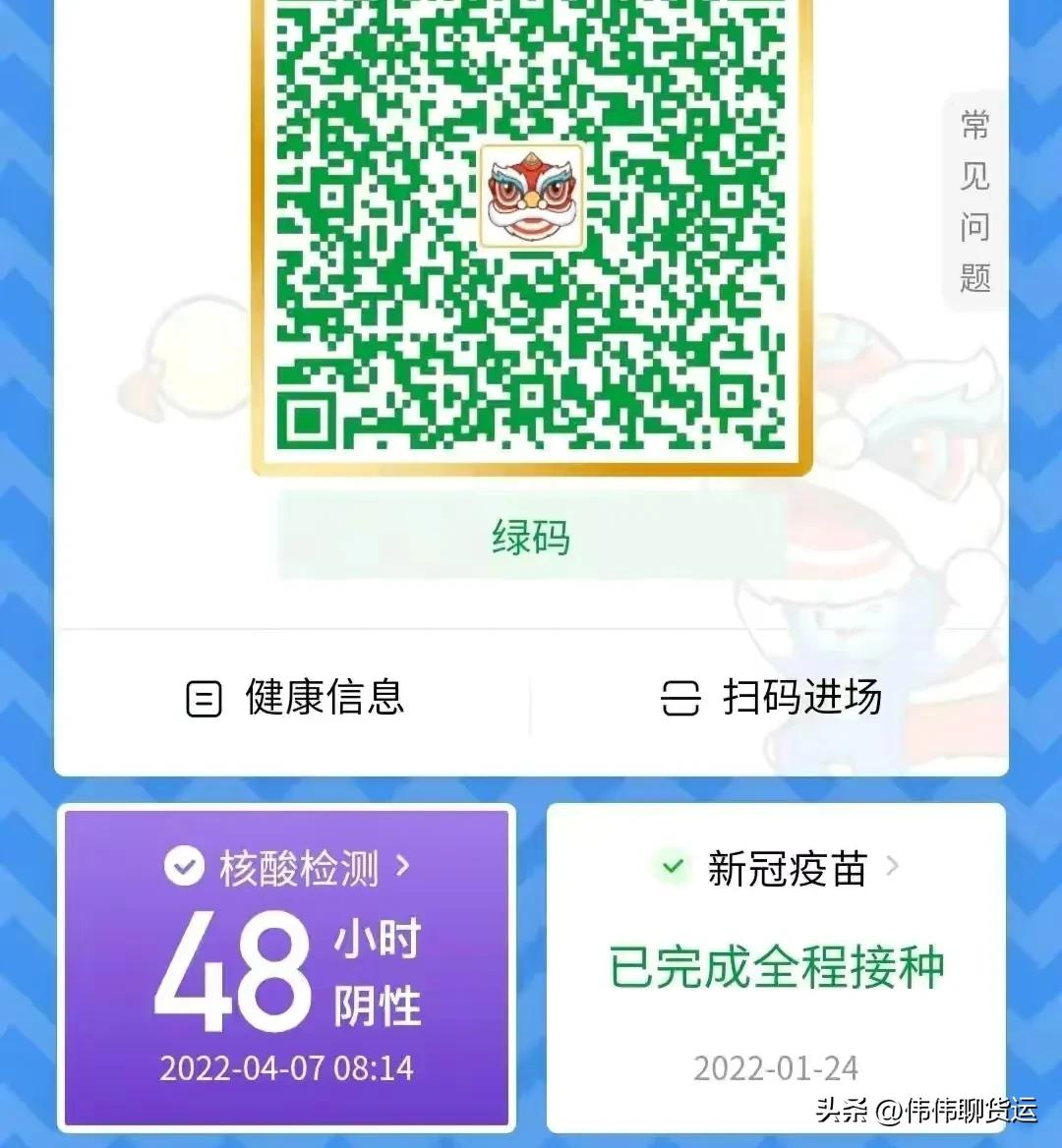Select the 扫码进场 scan icon
The width and height of the screenshot is (1062, 1148).
pos(680,699)
